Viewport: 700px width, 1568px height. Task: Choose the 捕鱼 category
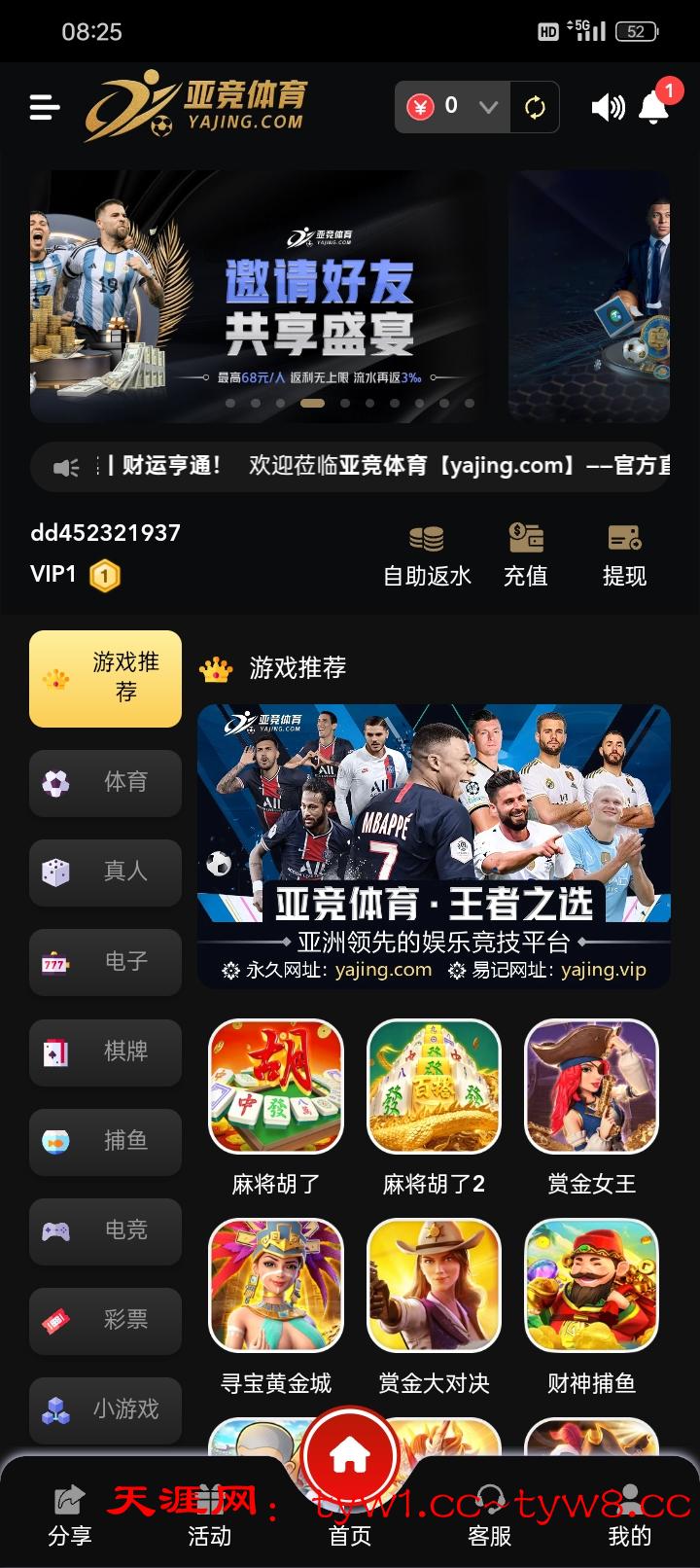(x=105, y=1141)
